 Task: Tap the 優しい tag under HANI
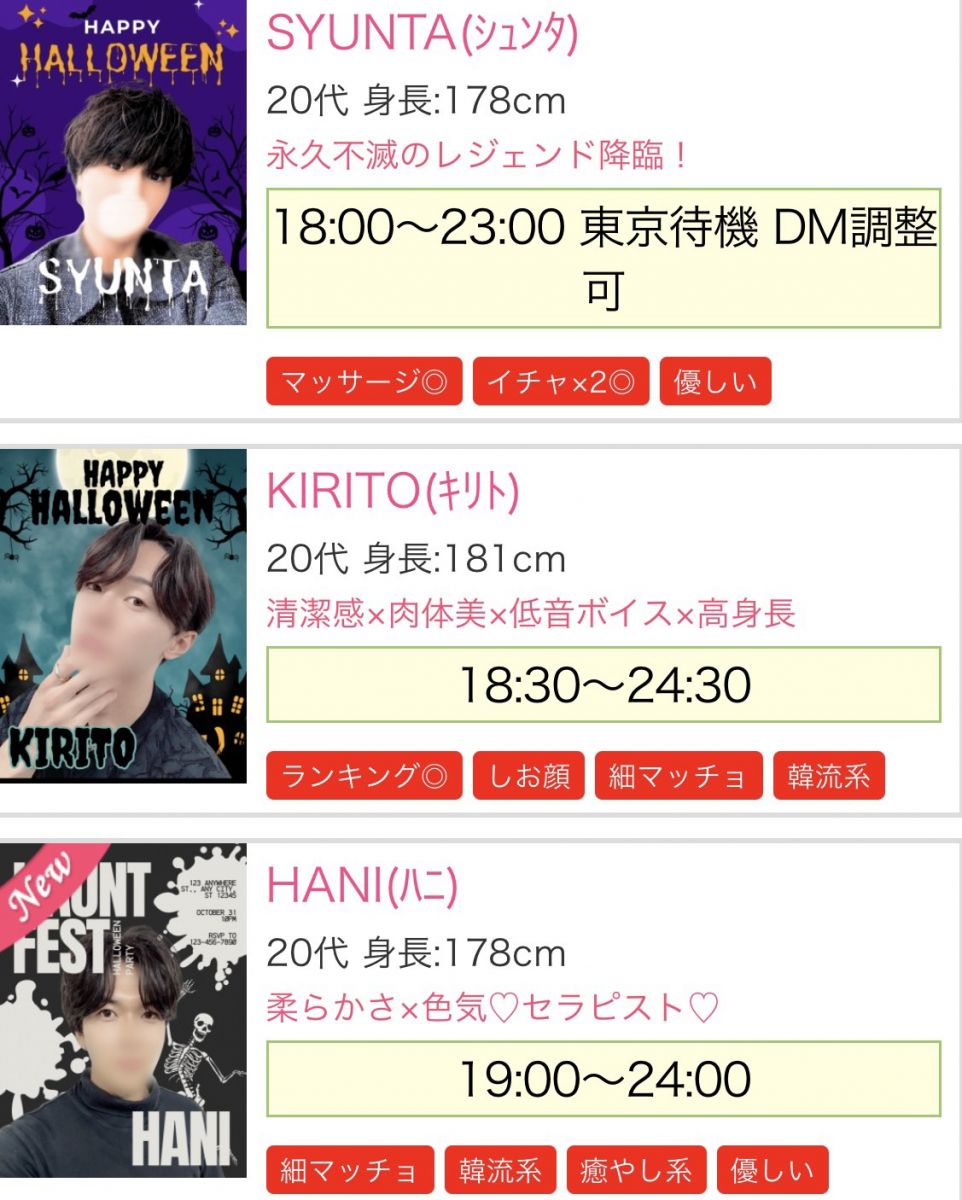[x=772, y=1170]
